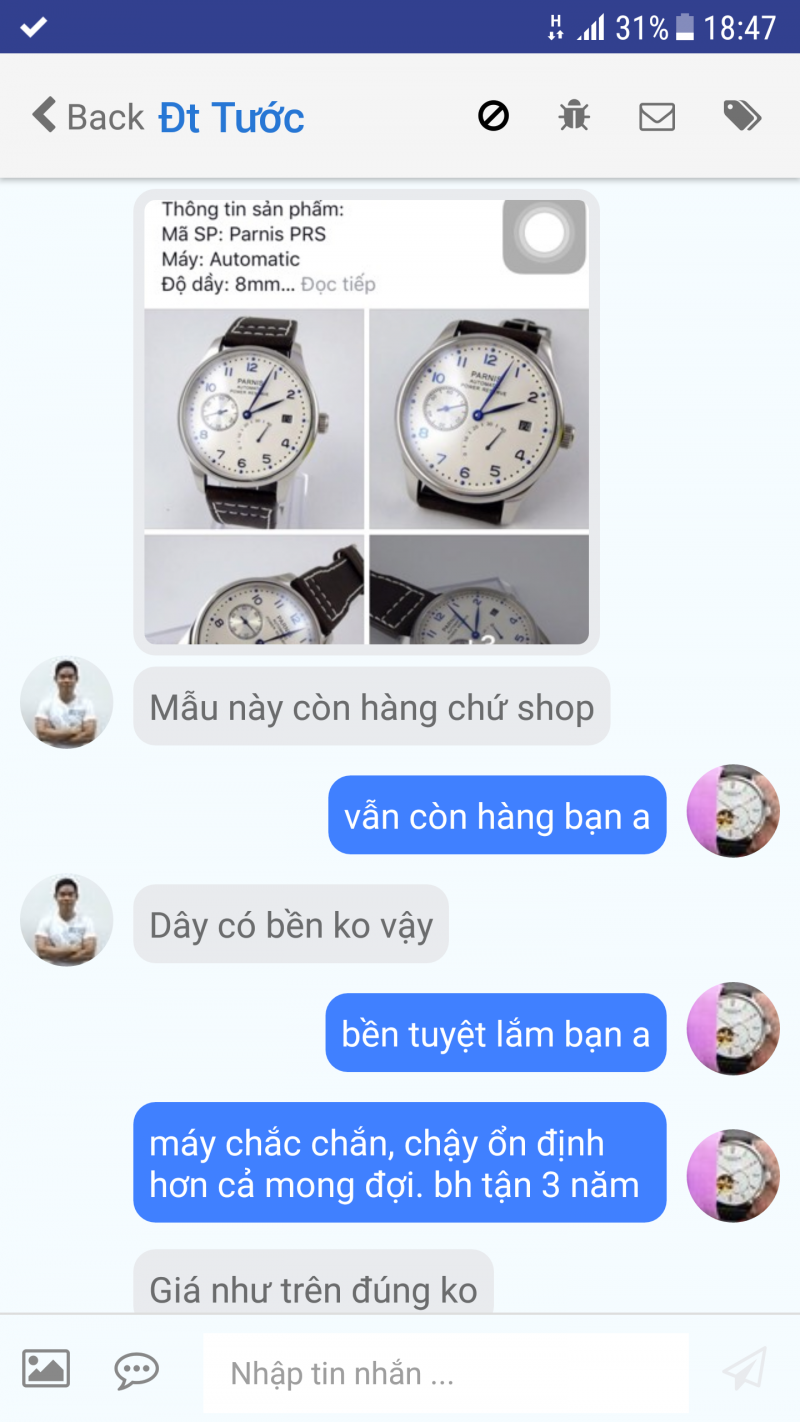800x1422 pixels.
Task: Tap the block icon in the header
Action: (x=493, y=117)
